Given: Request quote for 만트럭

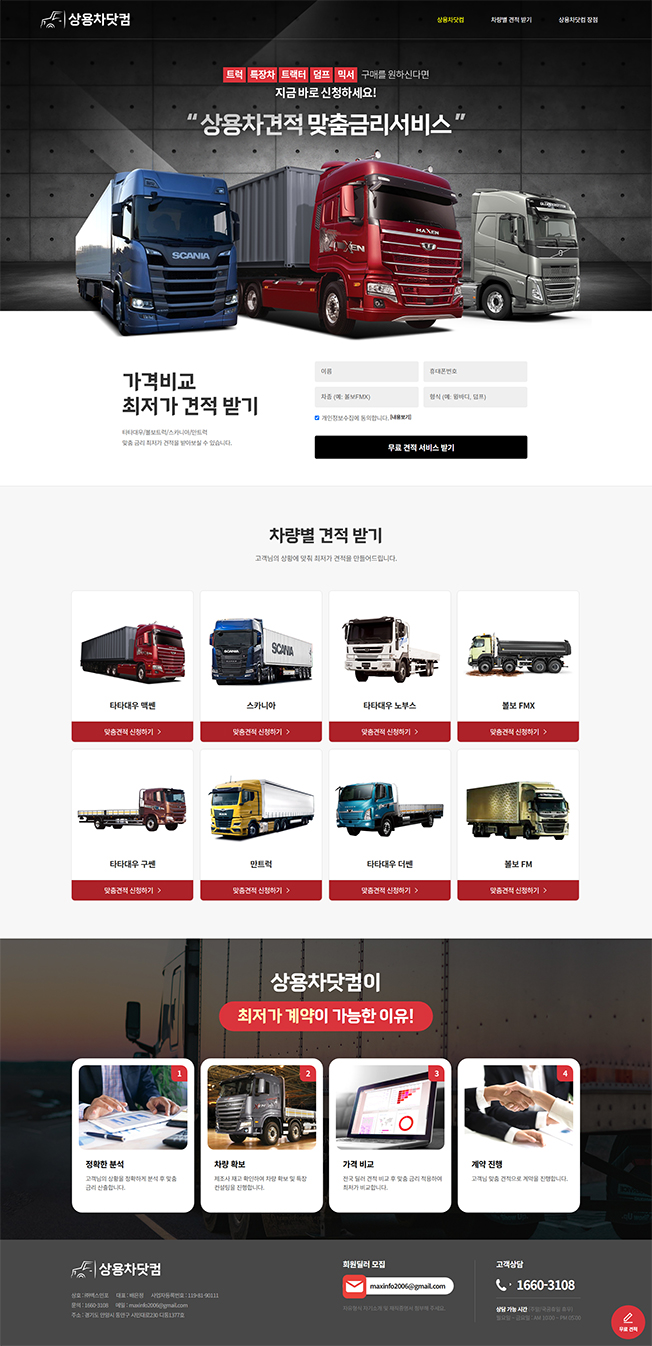Looking at the screenshot, I should point(261,890).
